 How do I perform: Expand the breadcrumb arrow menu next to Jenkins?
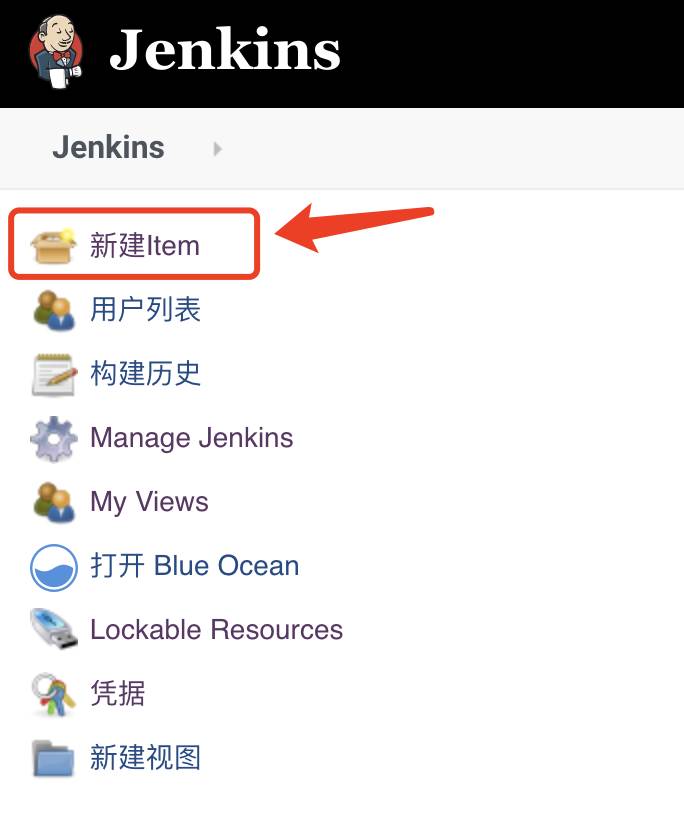tap(218, 149)
